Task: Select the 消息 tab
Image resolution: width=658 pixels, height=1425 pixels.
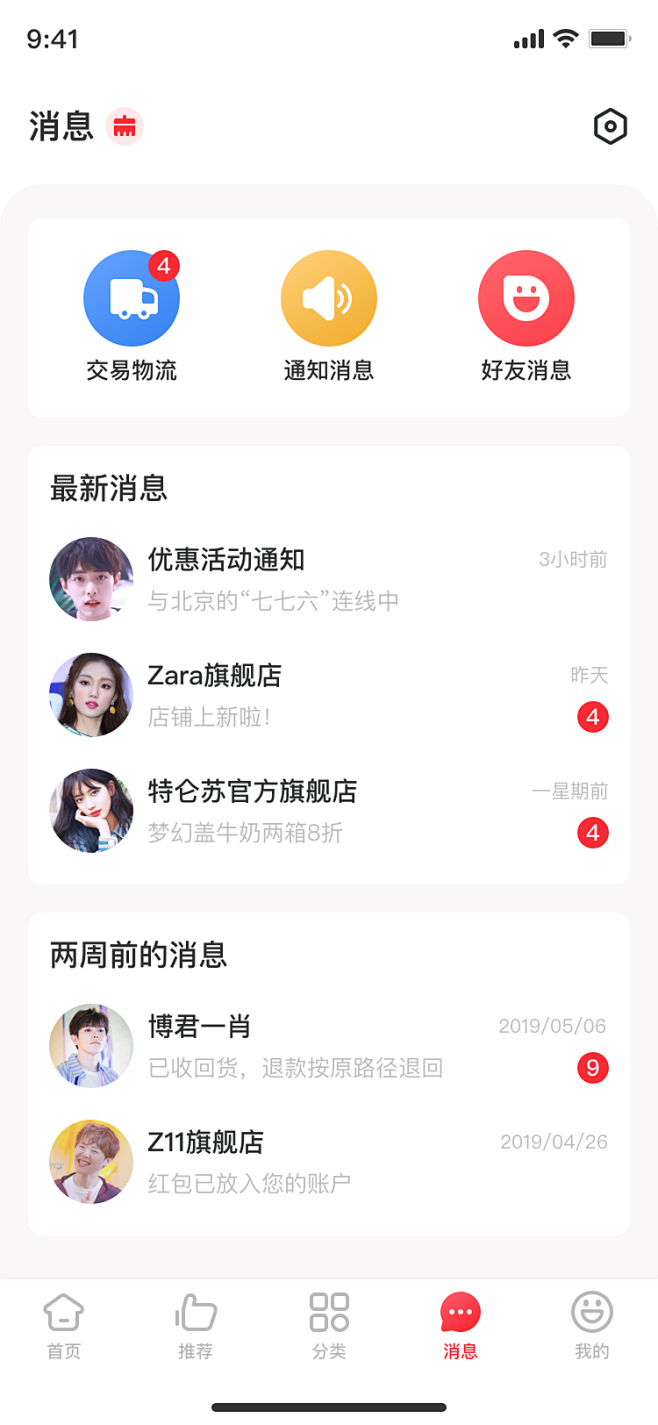Action: 461,1325
